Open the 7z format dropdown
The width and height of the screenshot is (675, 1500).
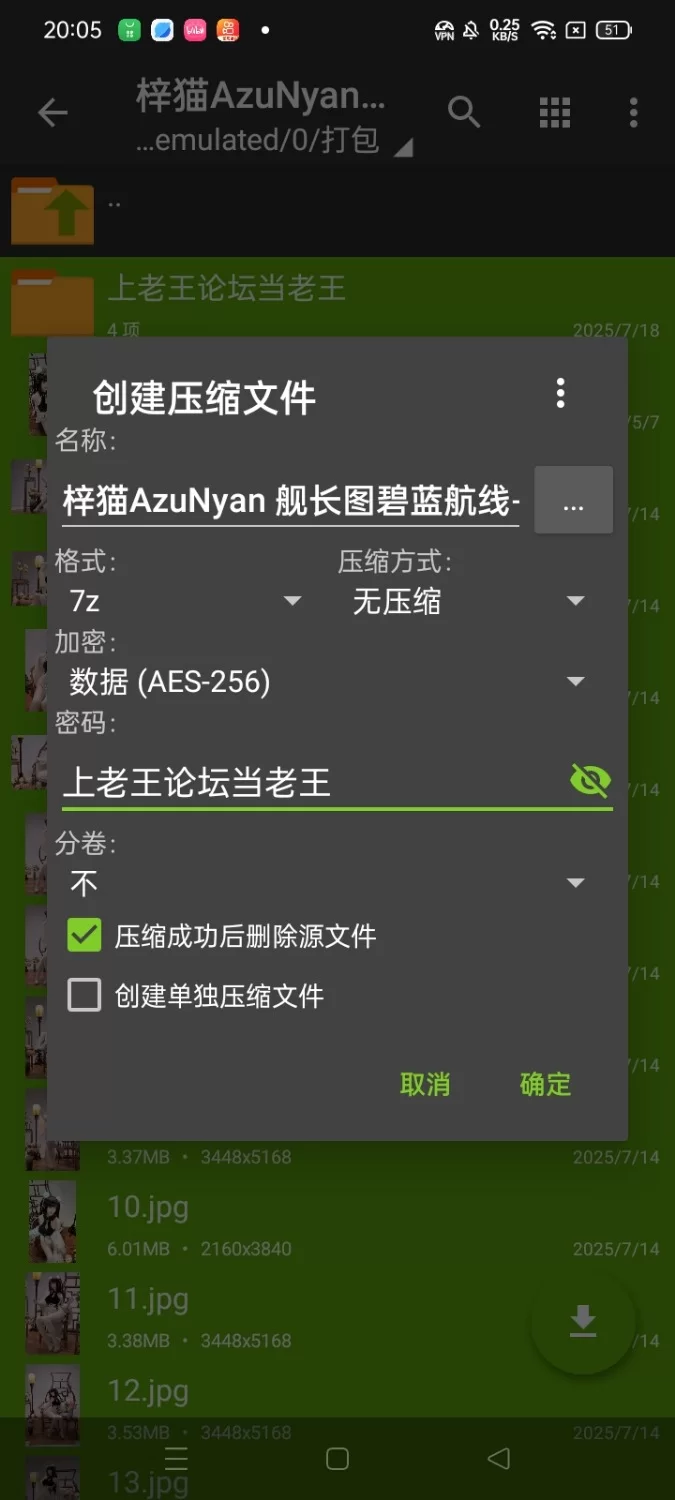coord(185,601)
